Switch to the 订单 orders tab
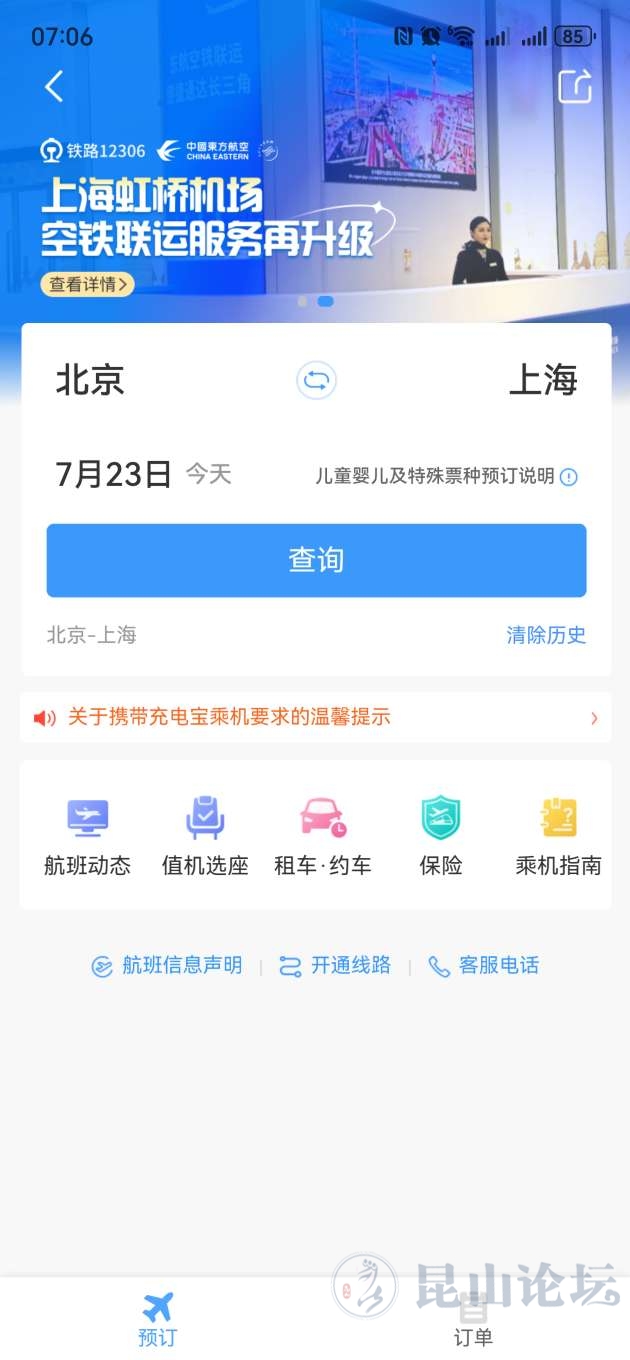630x1360 pixels. 473,1320
